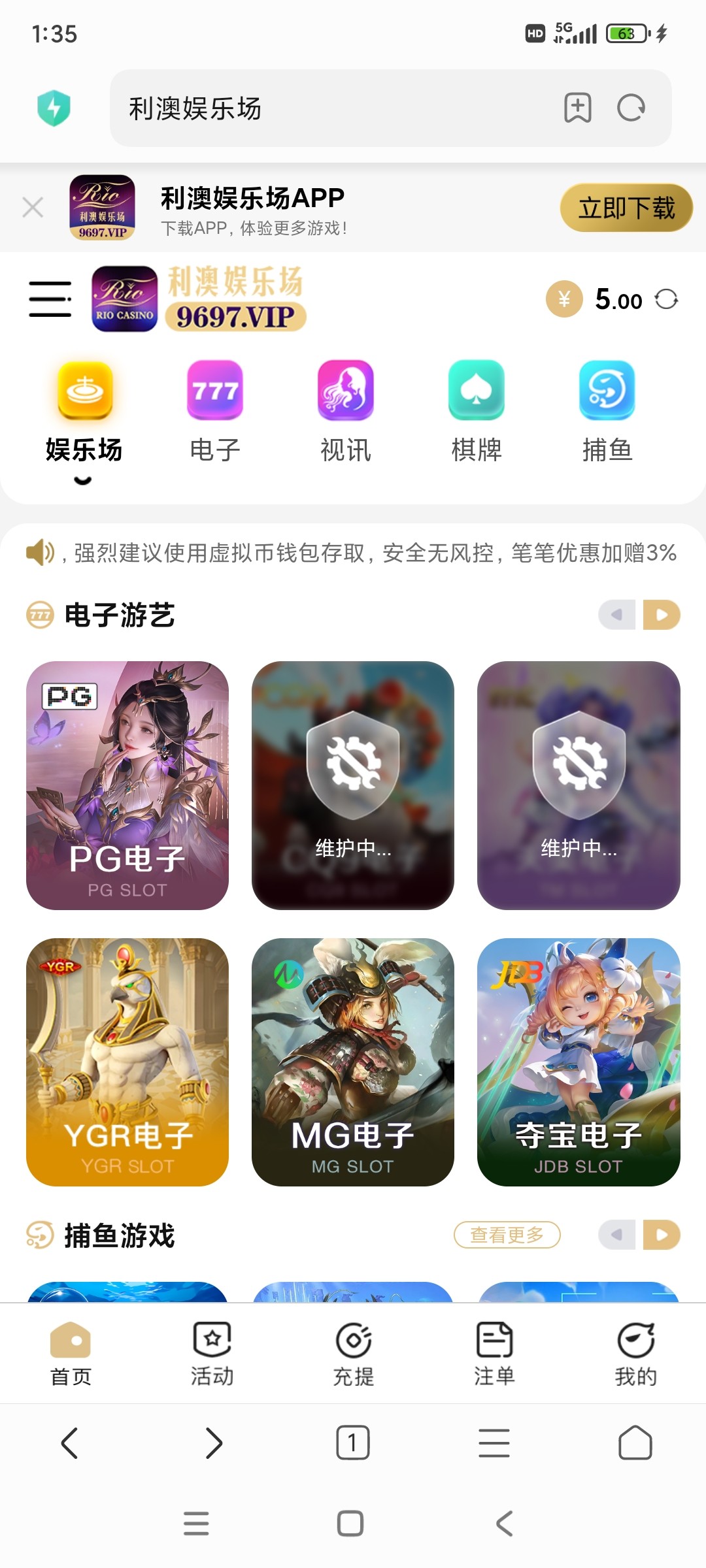Open the browser tabs counter

353,1443
